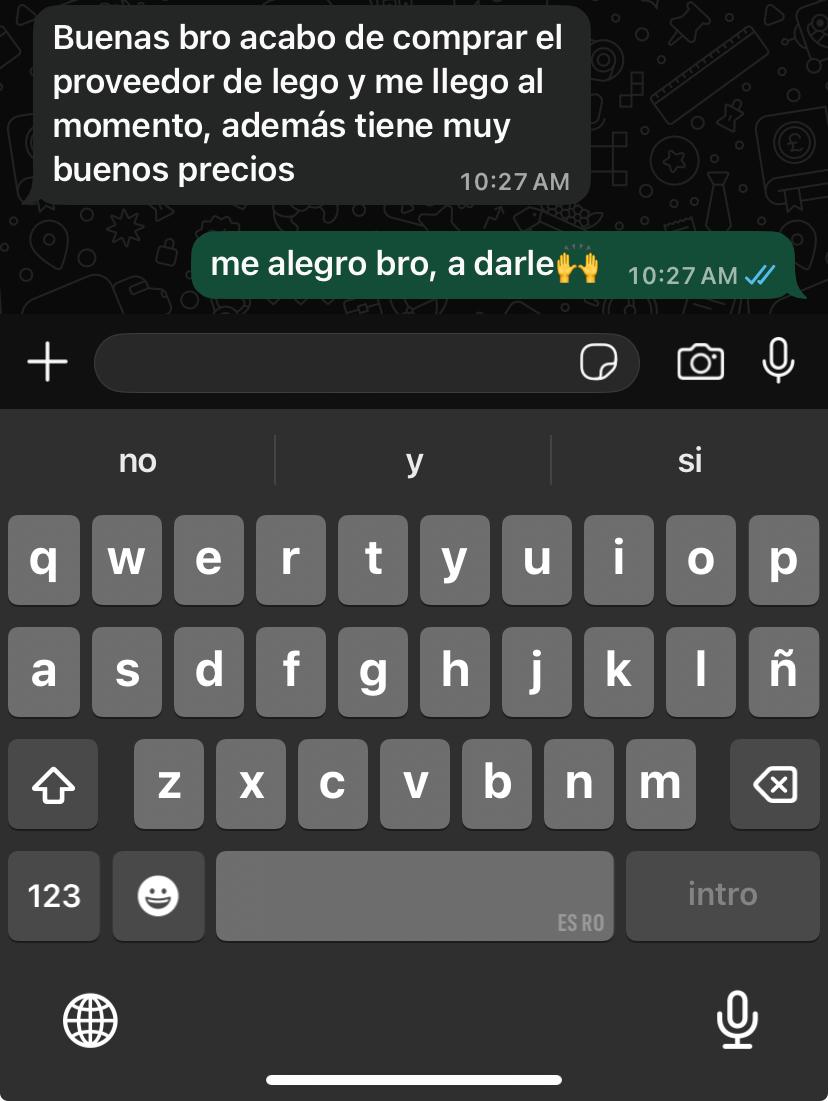Viewport: 828px width, 1101px height.
Task: Enable shift on the keyboard
Action: point(53,784)
